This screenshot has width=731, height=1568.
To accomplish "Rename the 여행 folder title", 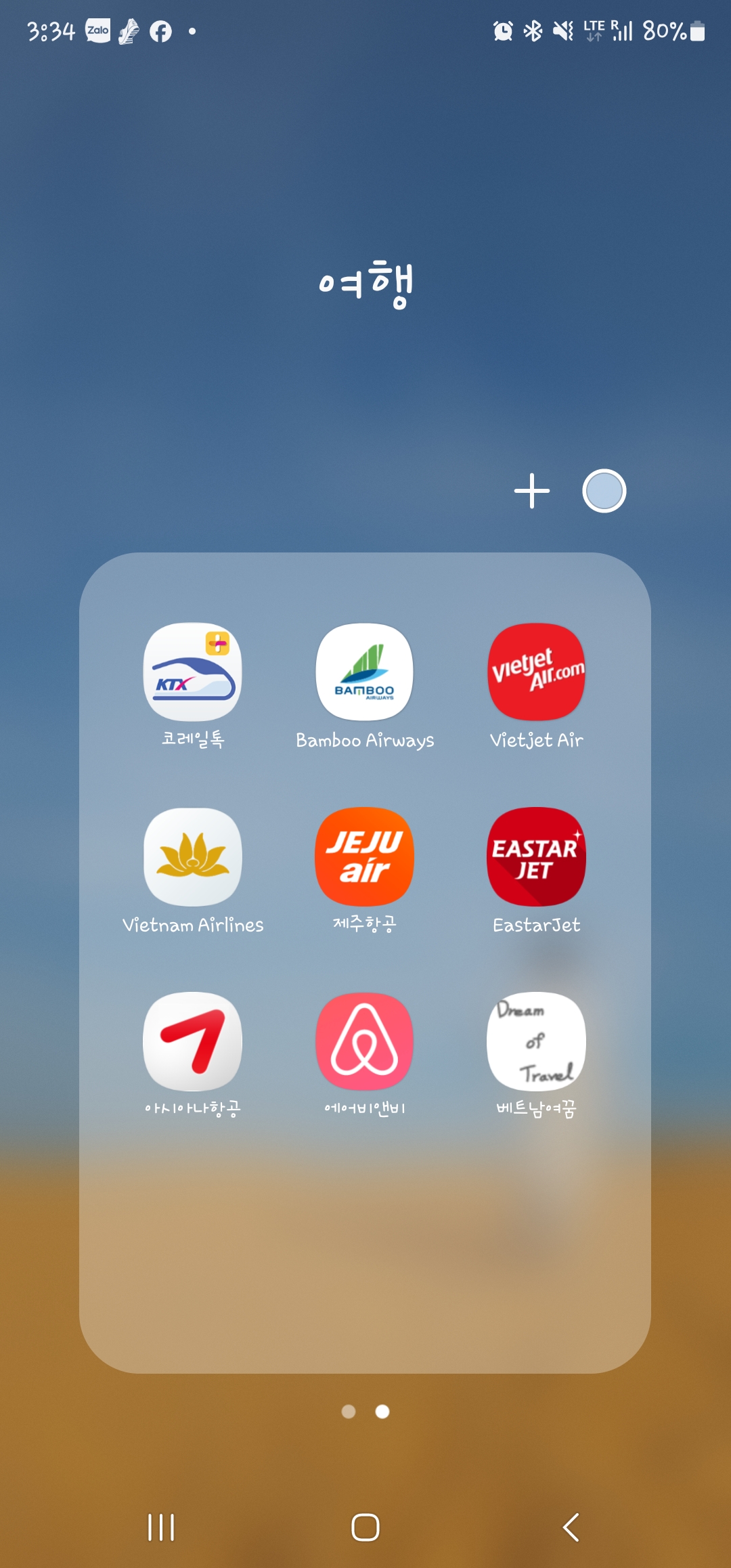I will pyautogui.click(x=365, y=284).
